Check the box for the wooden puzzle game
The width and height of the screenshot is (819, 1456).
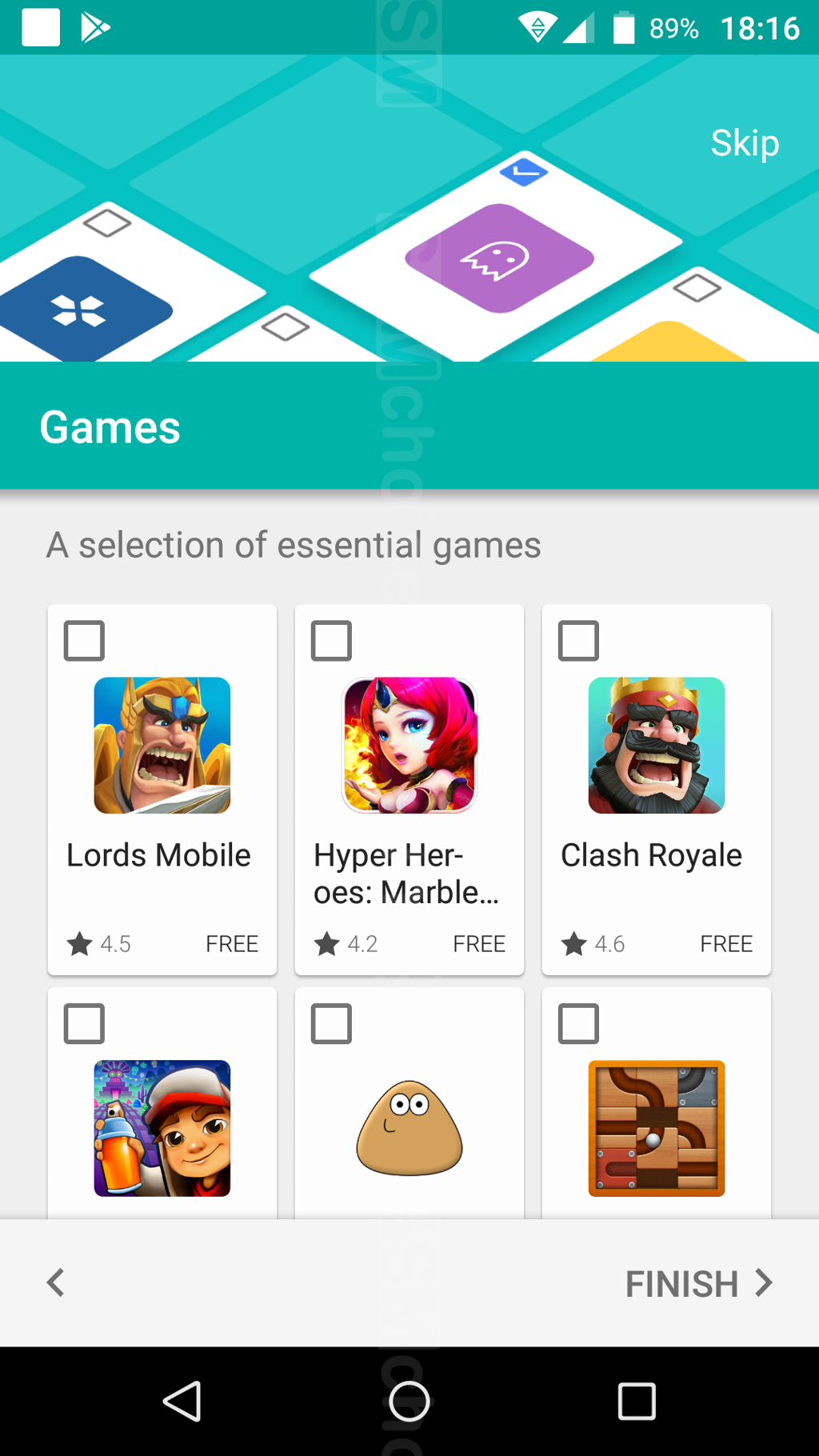pos(578,1024)
